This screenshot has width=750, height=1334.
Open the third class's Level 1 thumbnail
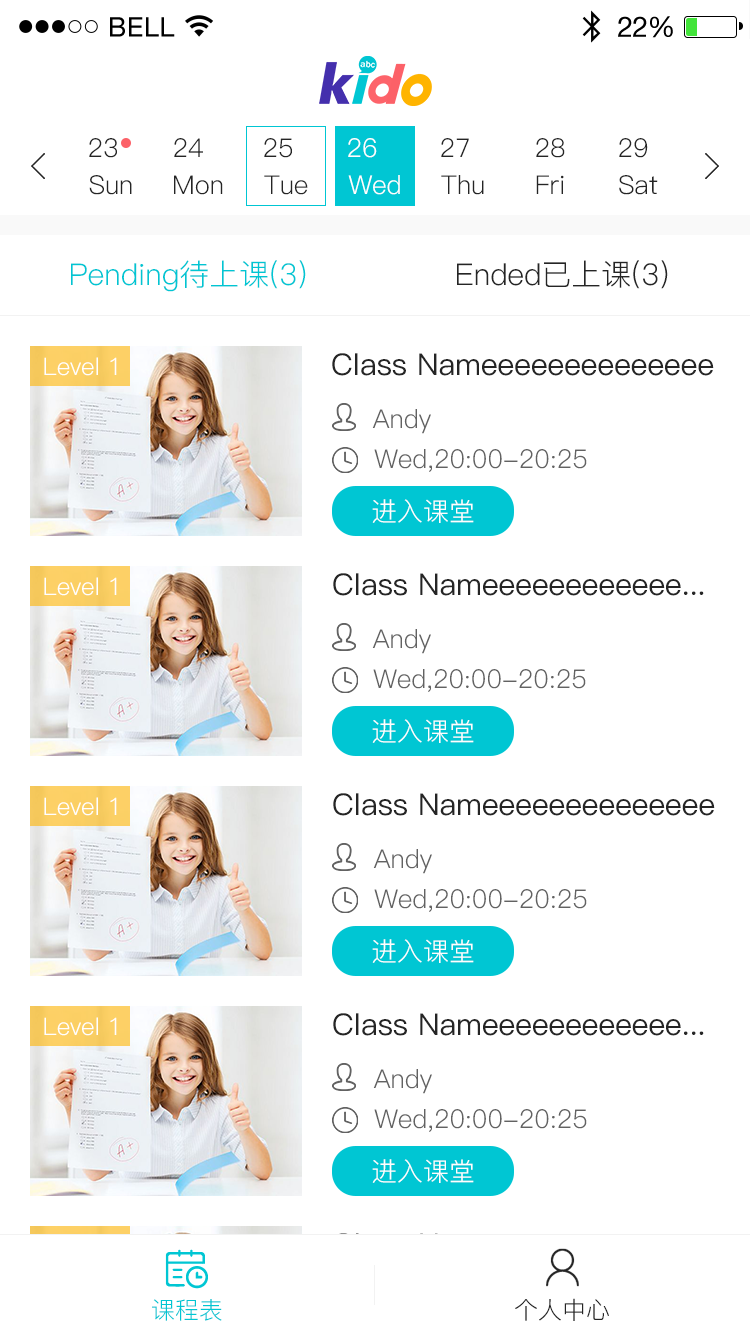tap(166, 881)
